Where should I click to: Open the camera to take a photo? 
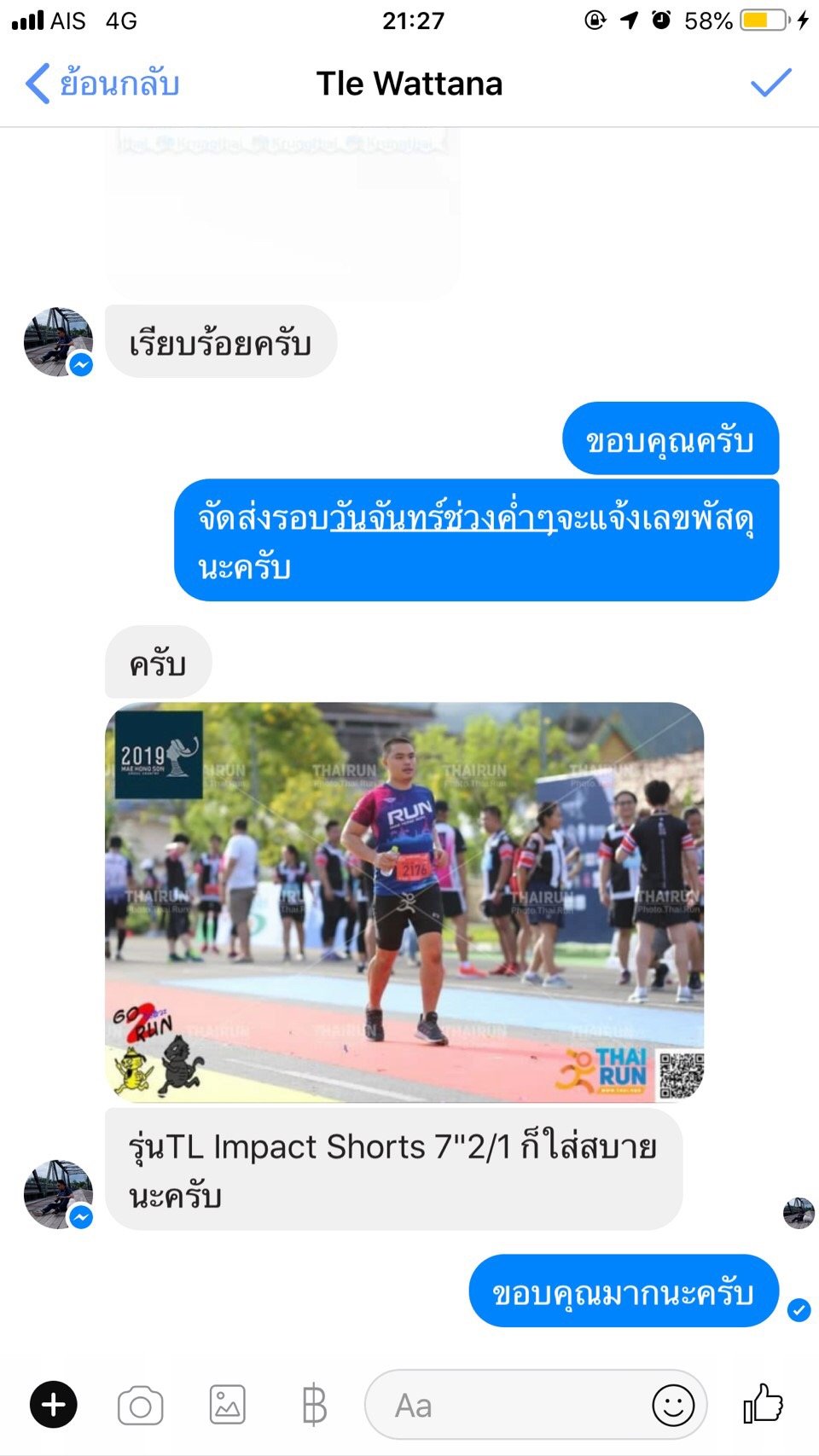click(141, 1405)
